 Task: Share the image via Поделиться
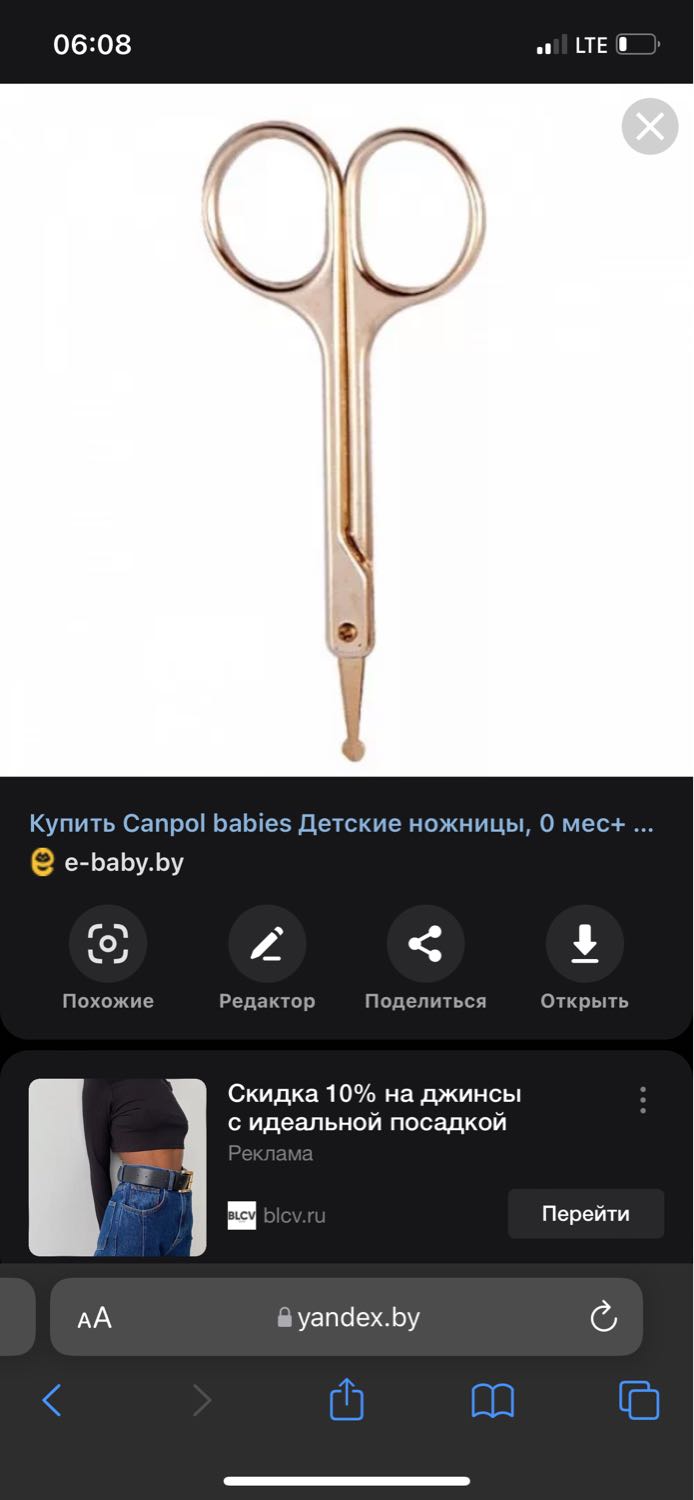pyautogui.click(x=425, y=959)
